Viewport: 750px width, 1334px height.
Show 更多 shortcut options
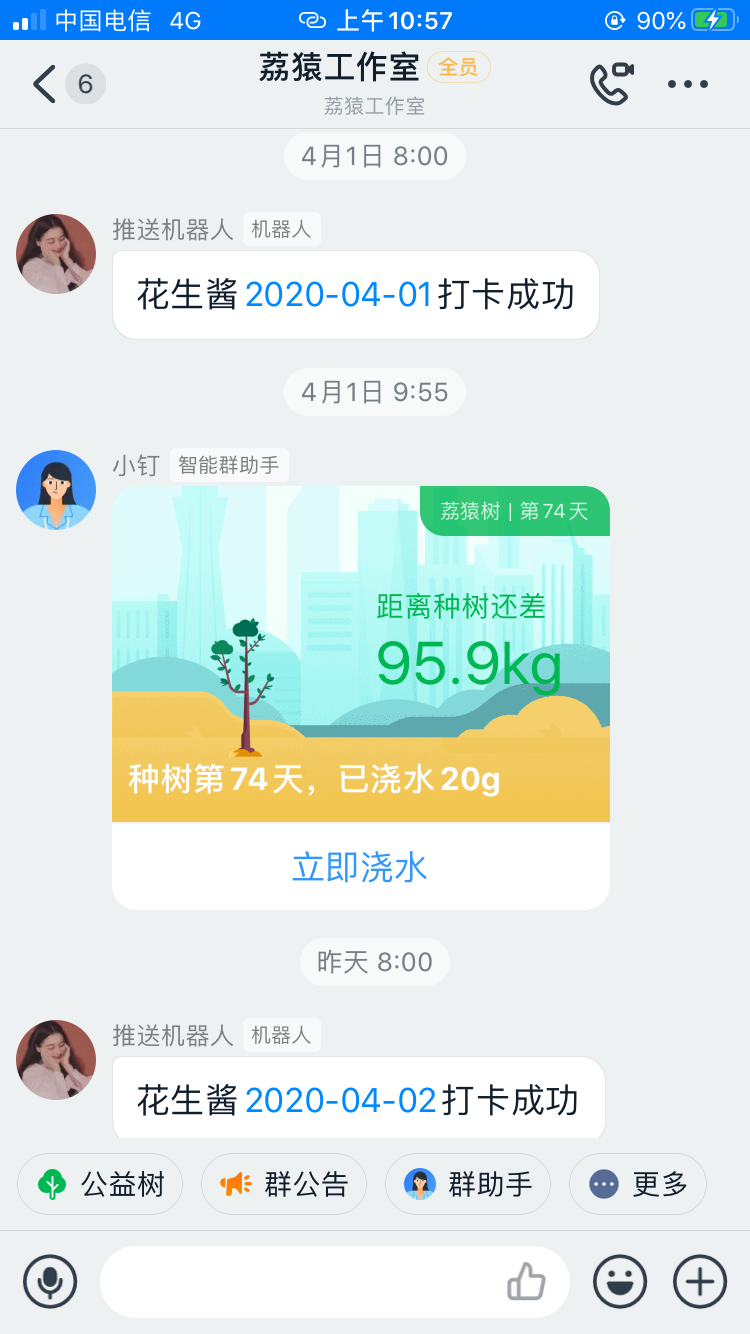point(638,1184)
